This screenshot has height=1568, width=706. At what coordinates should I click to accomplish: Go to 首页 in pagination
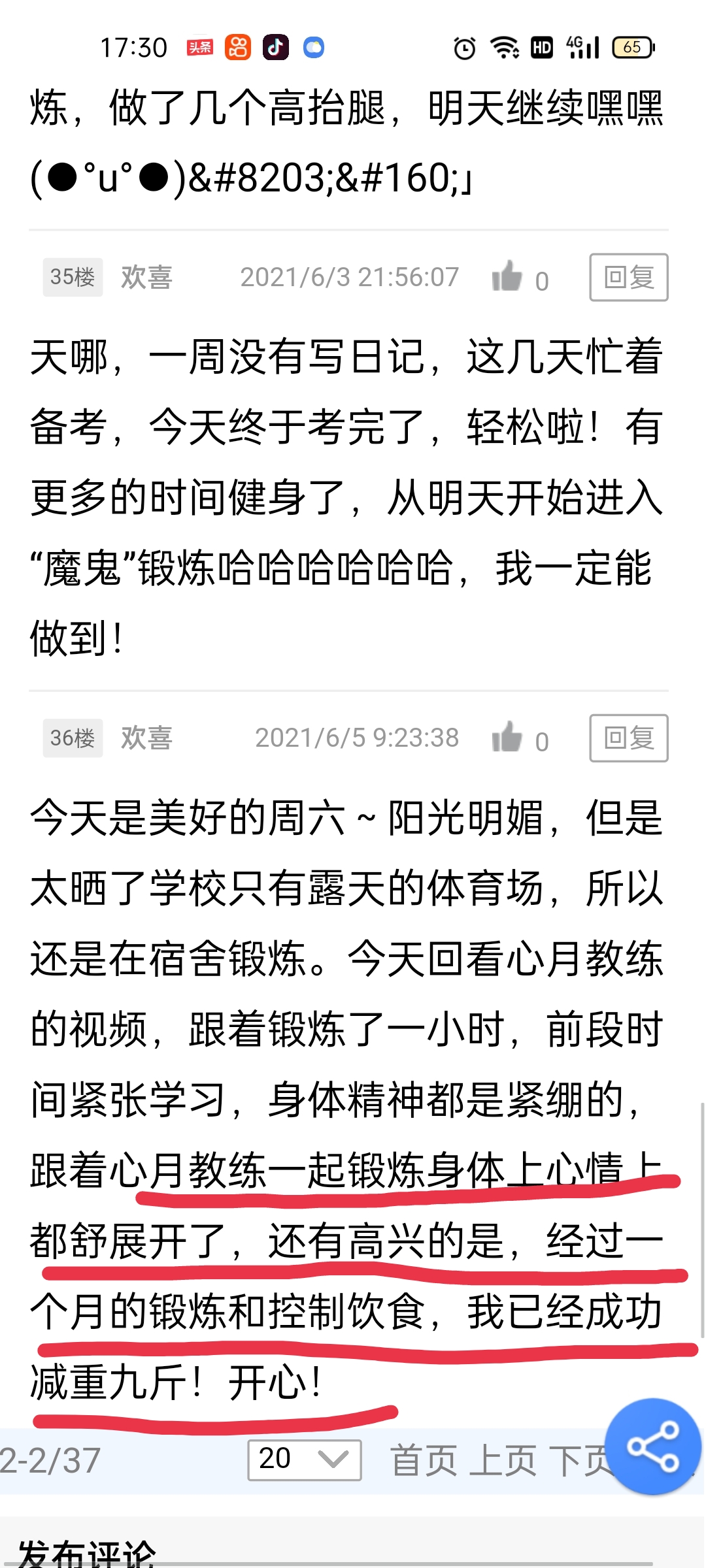point(424,1460)
